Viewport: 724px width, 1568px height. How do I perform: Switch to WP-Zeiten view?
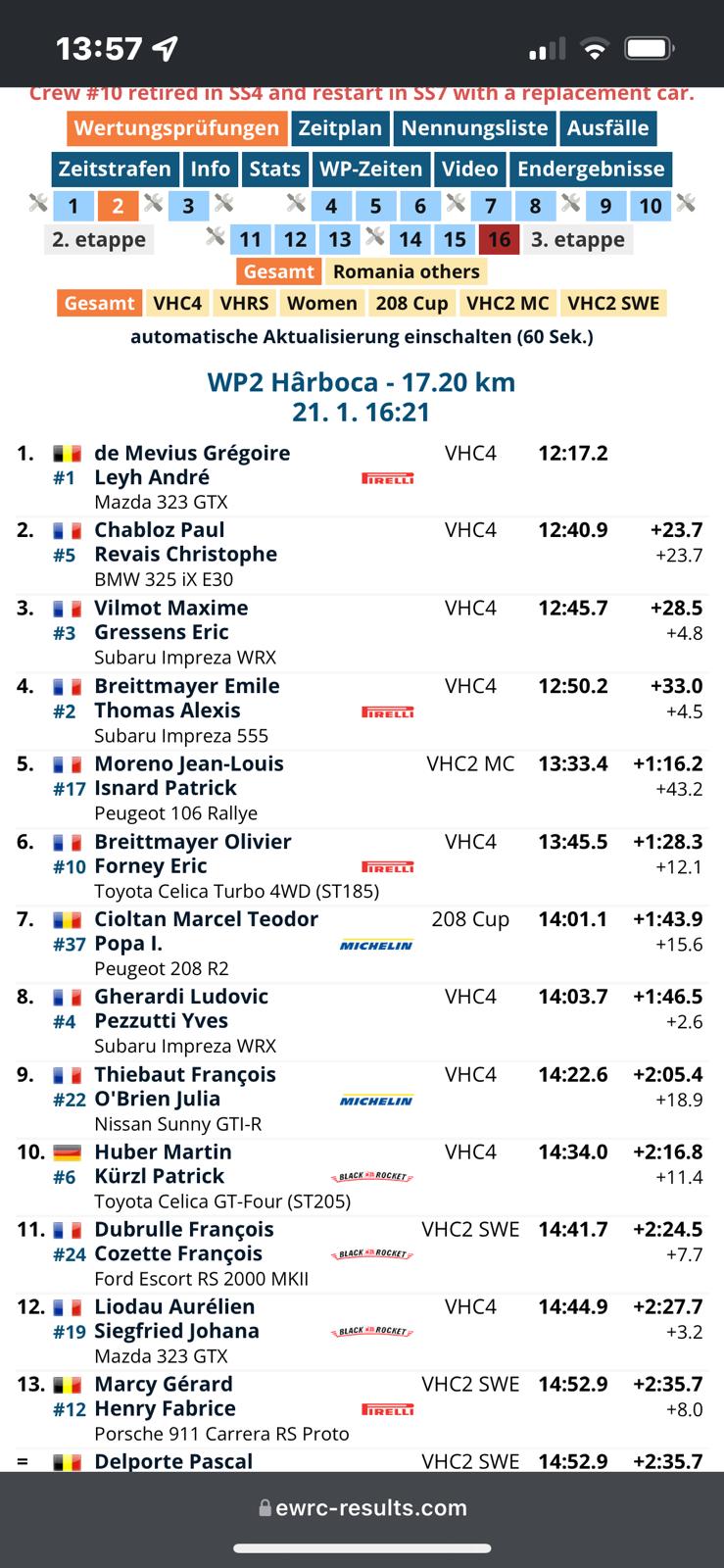pyautogui.click(x=370, y=169)
